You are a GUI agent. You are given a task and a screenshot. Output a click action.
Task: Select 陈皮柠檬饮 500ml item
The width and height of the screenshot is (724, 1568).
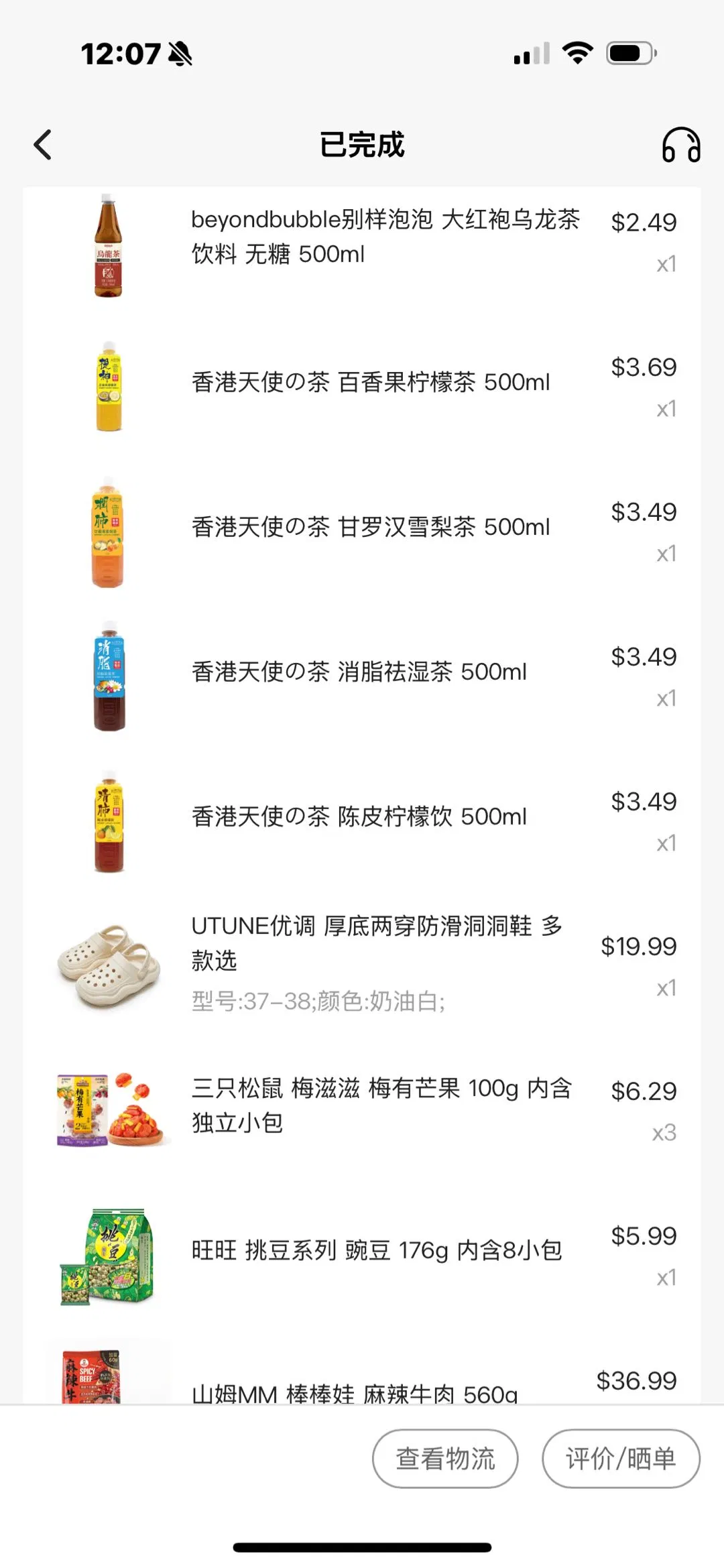[359, 817]
